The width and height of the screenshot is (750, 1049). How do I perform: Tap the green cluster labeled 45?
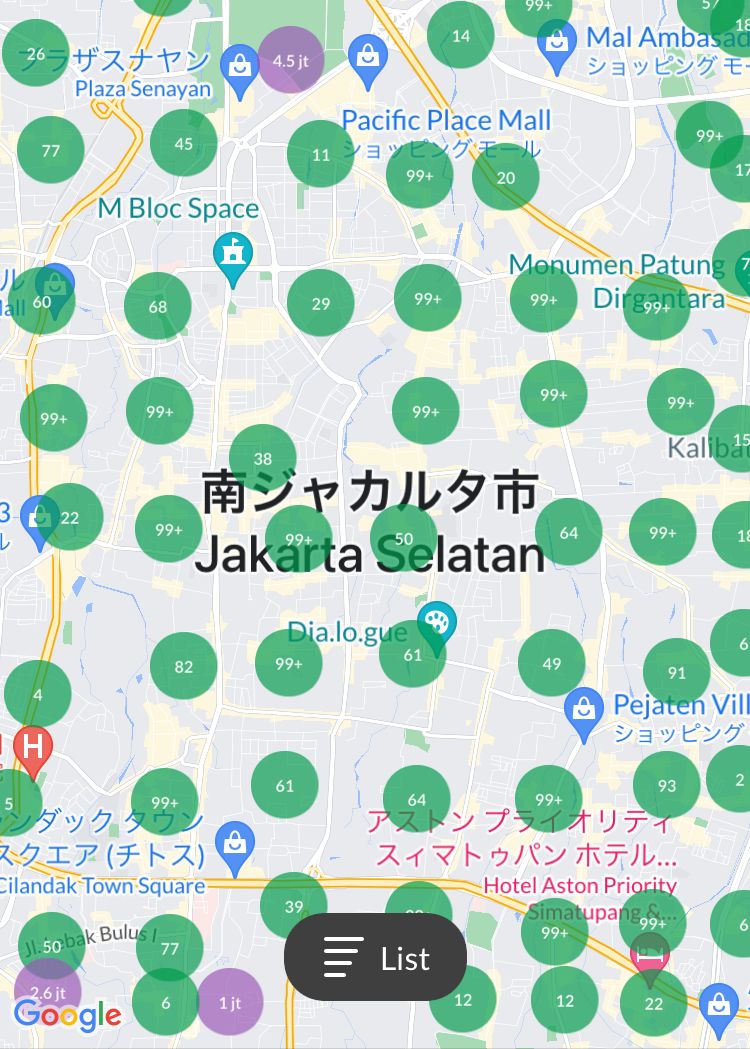click(x=184, y=143)
